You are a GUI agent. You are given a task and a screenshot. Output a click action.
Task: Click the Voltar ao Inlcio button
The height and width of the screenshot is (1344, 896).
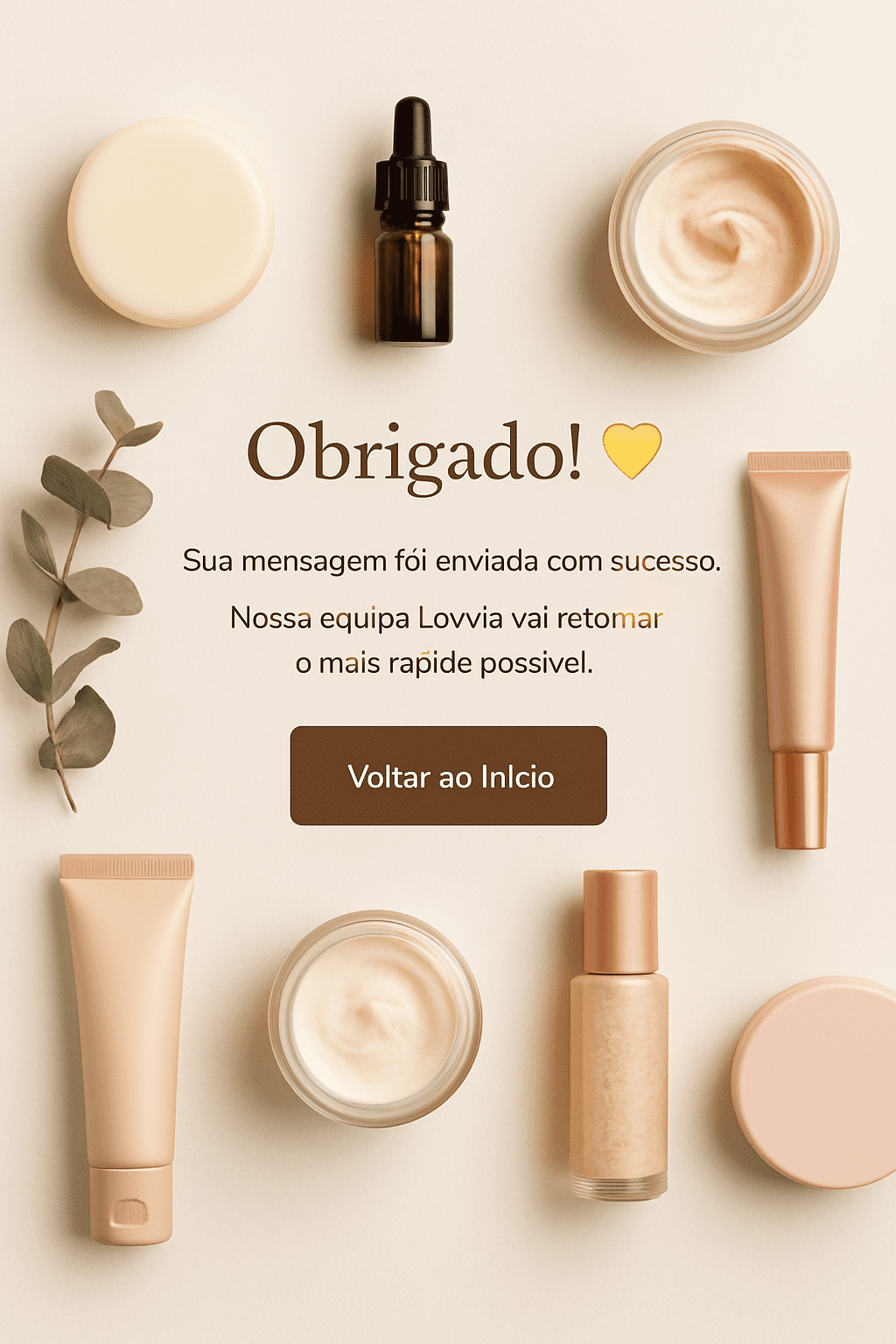[x=449, y=777]
